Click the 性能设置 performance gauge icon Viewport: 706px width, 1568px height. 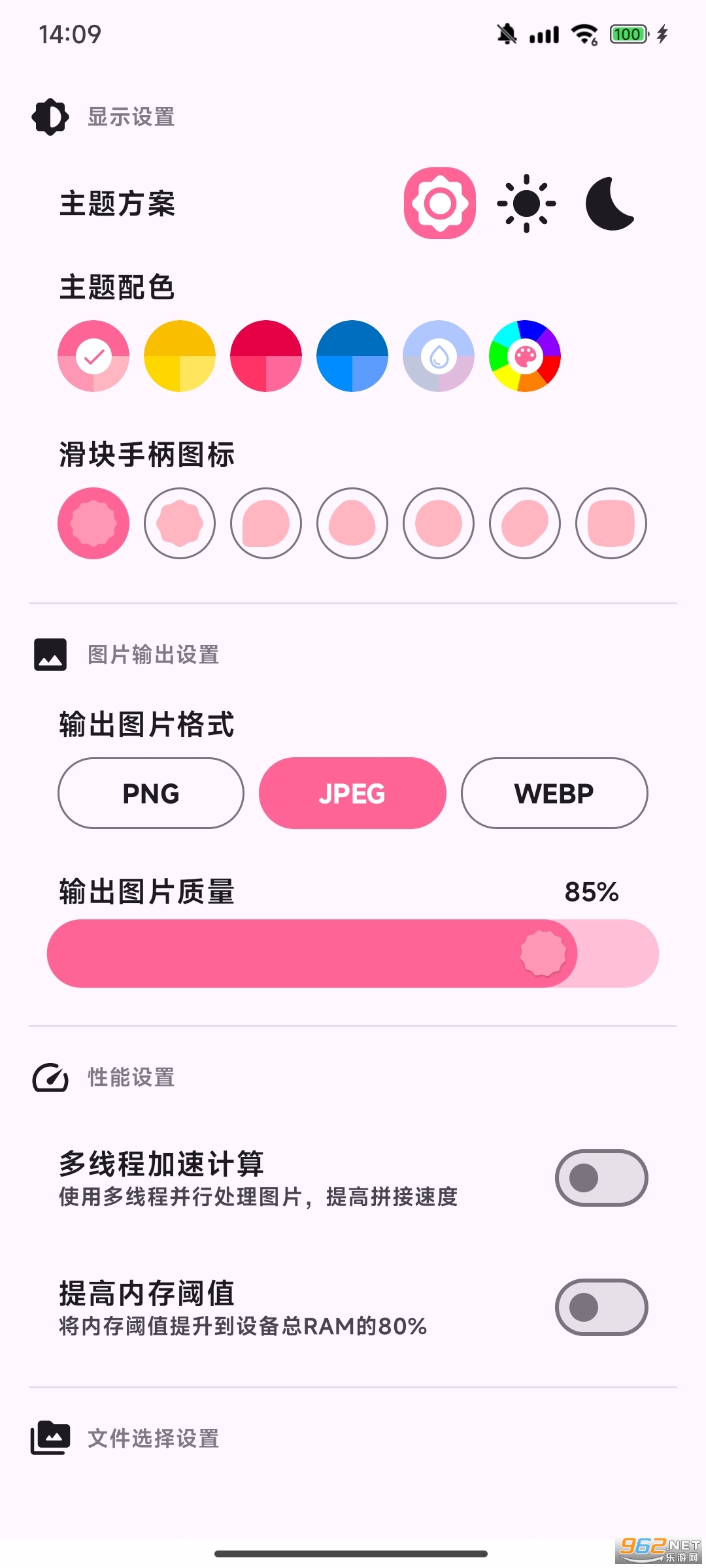[x=50, y=1078]
